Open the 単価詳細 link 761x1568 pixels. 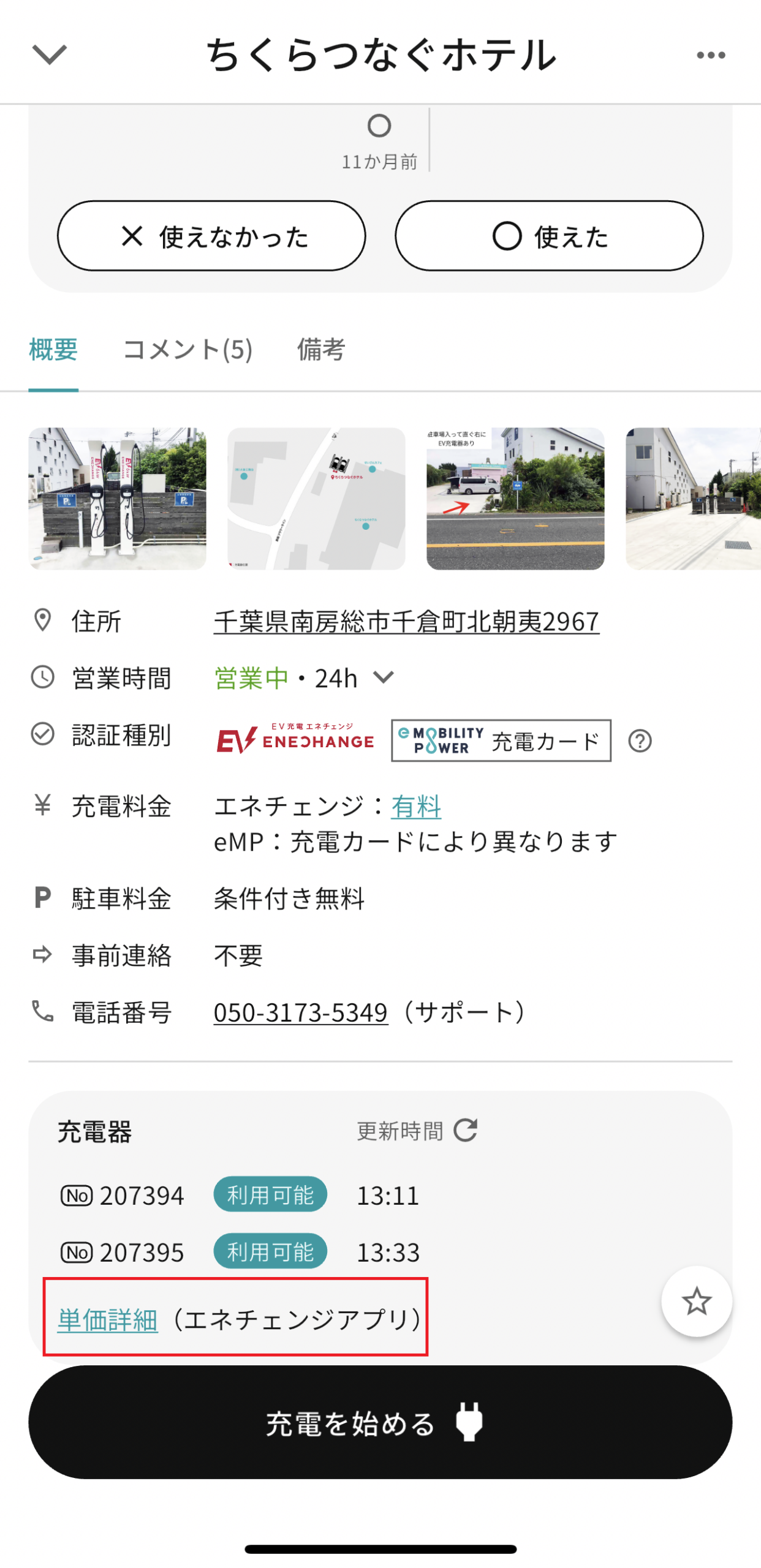(108, 1319)
